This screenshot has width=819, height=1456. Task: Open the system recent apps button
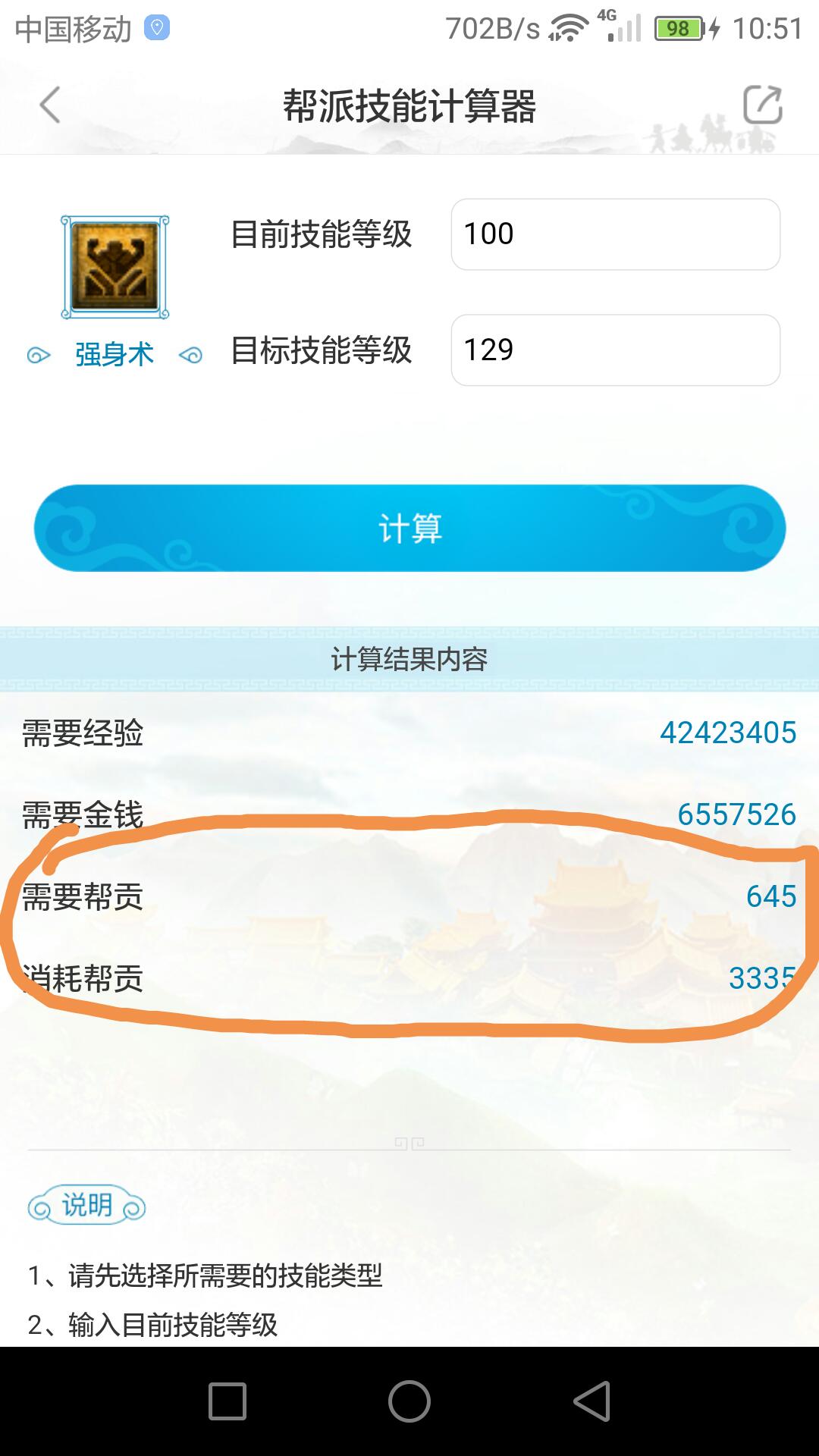[227, 1401]
